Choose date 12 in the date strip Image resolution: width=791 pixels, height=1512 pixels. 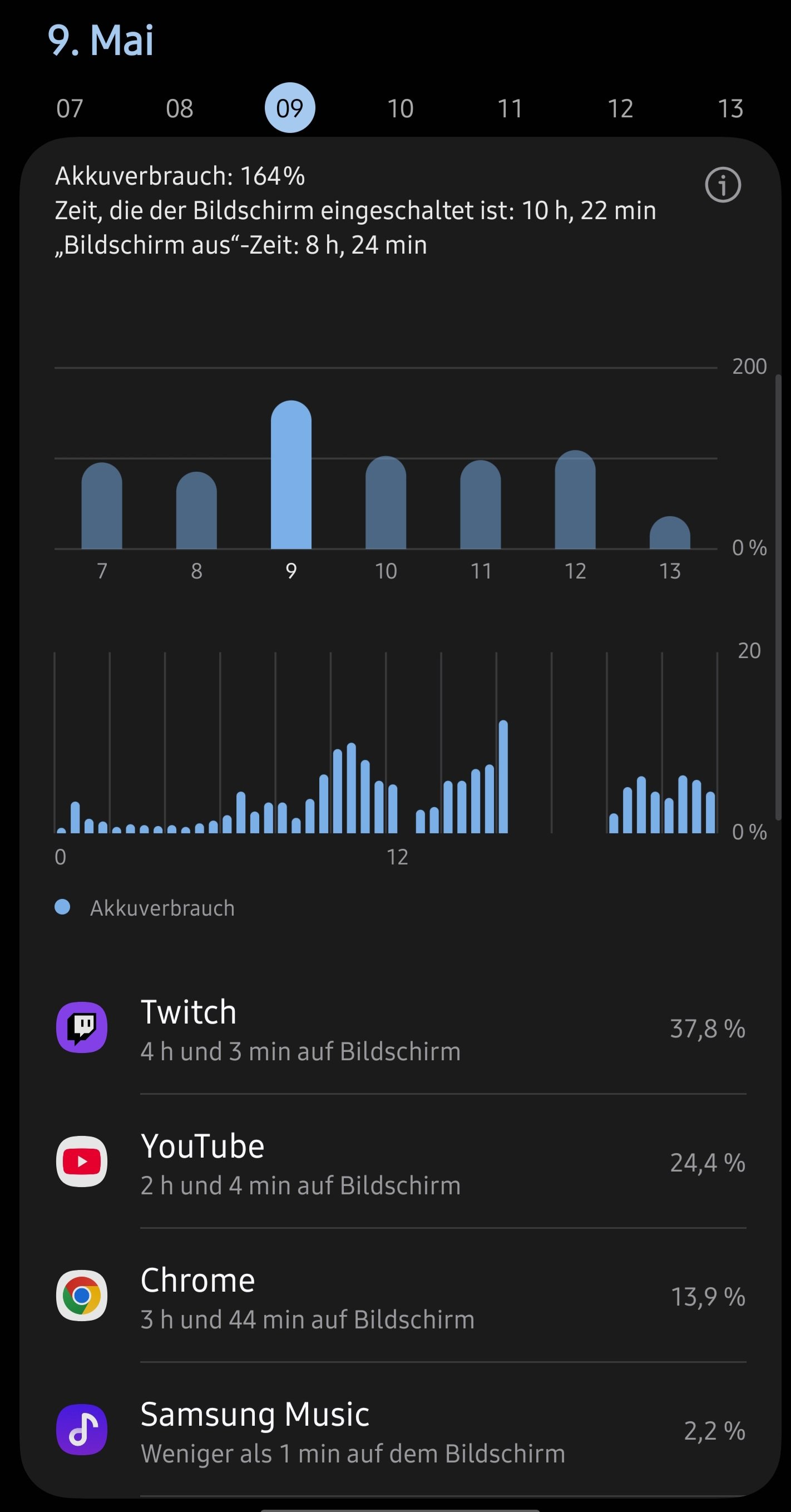pyautogui.click(x=620, y=108)
